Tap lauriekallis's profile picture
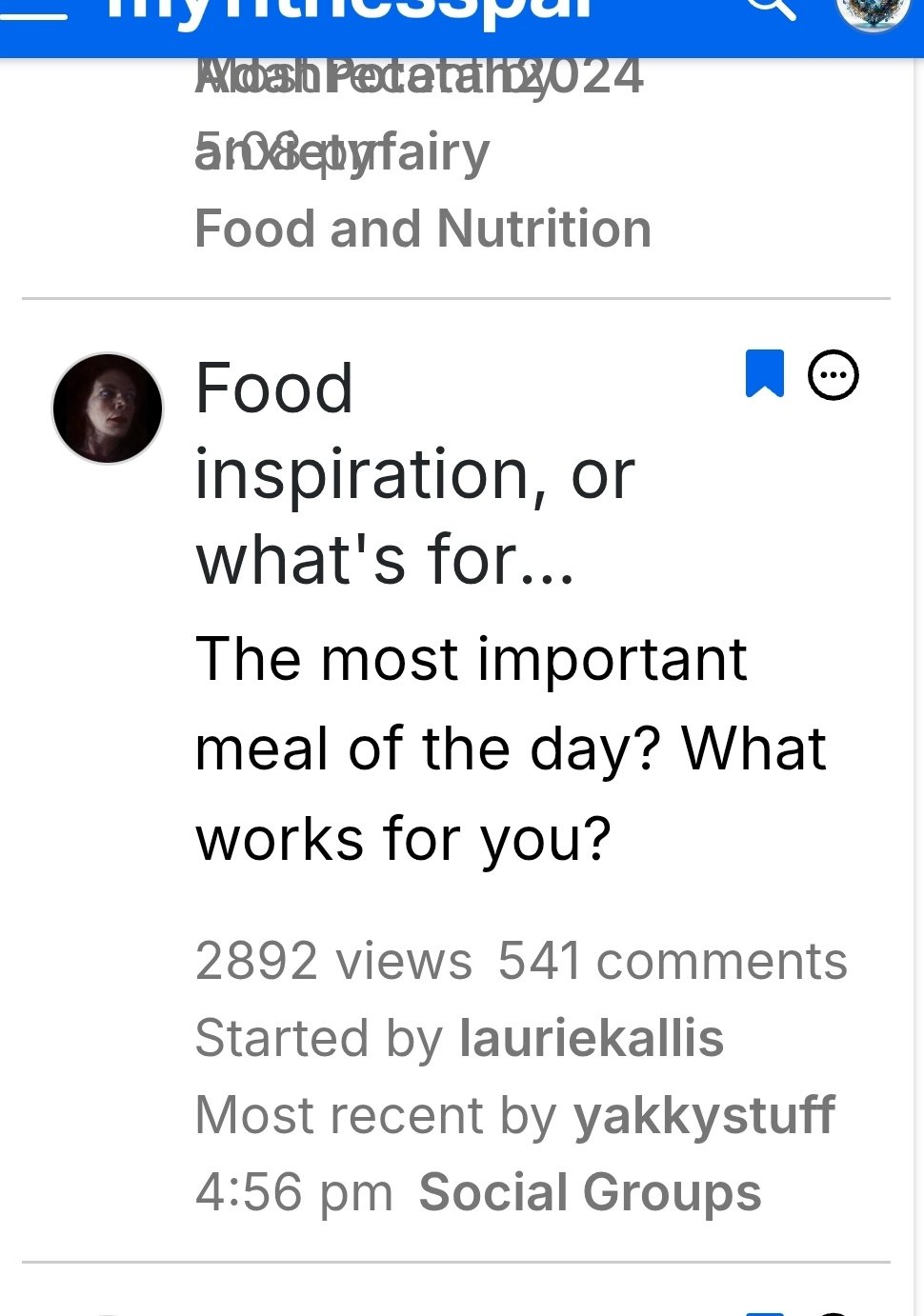This screenshot has height=1316, width=924. click(x=107, y=409)
